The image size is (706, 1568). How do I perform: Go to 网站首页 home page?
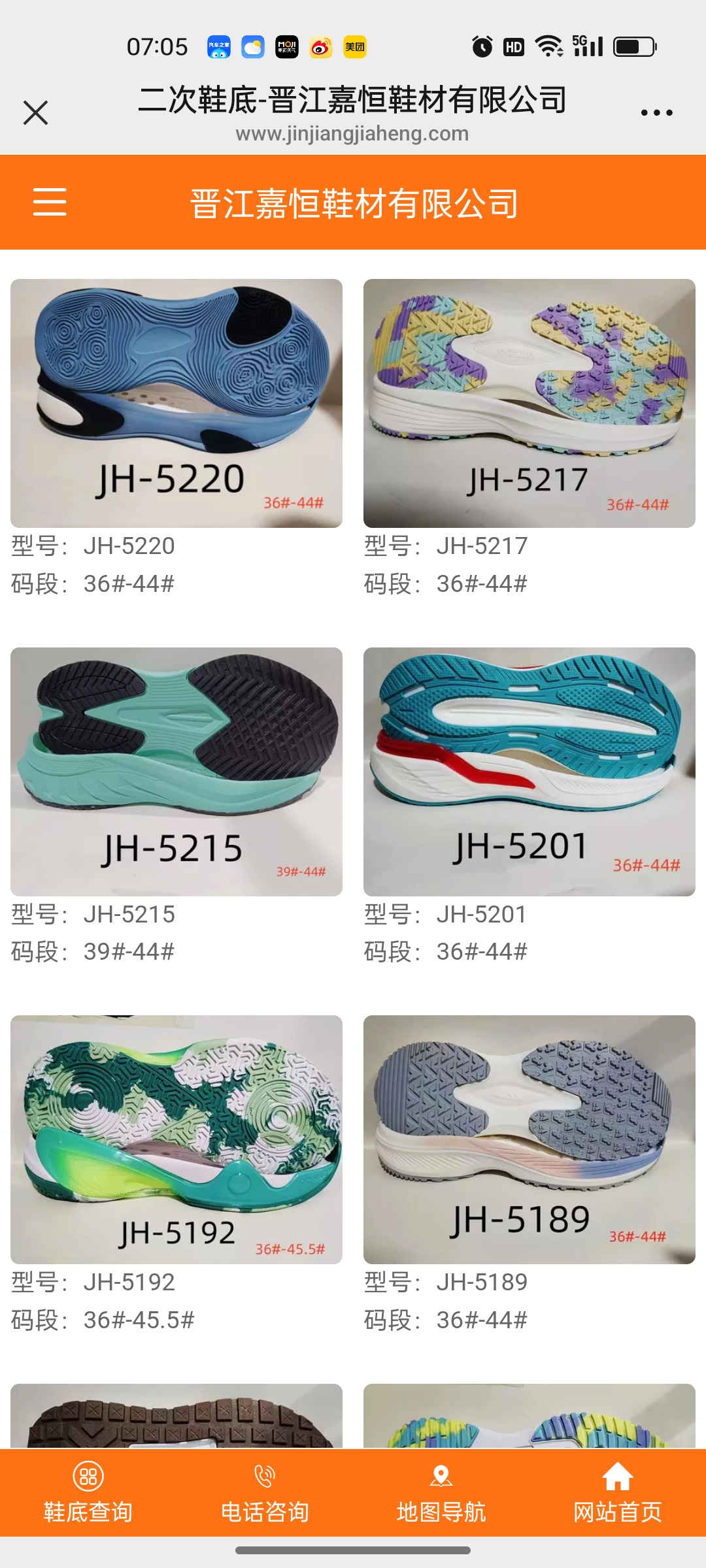(618, 1493)
